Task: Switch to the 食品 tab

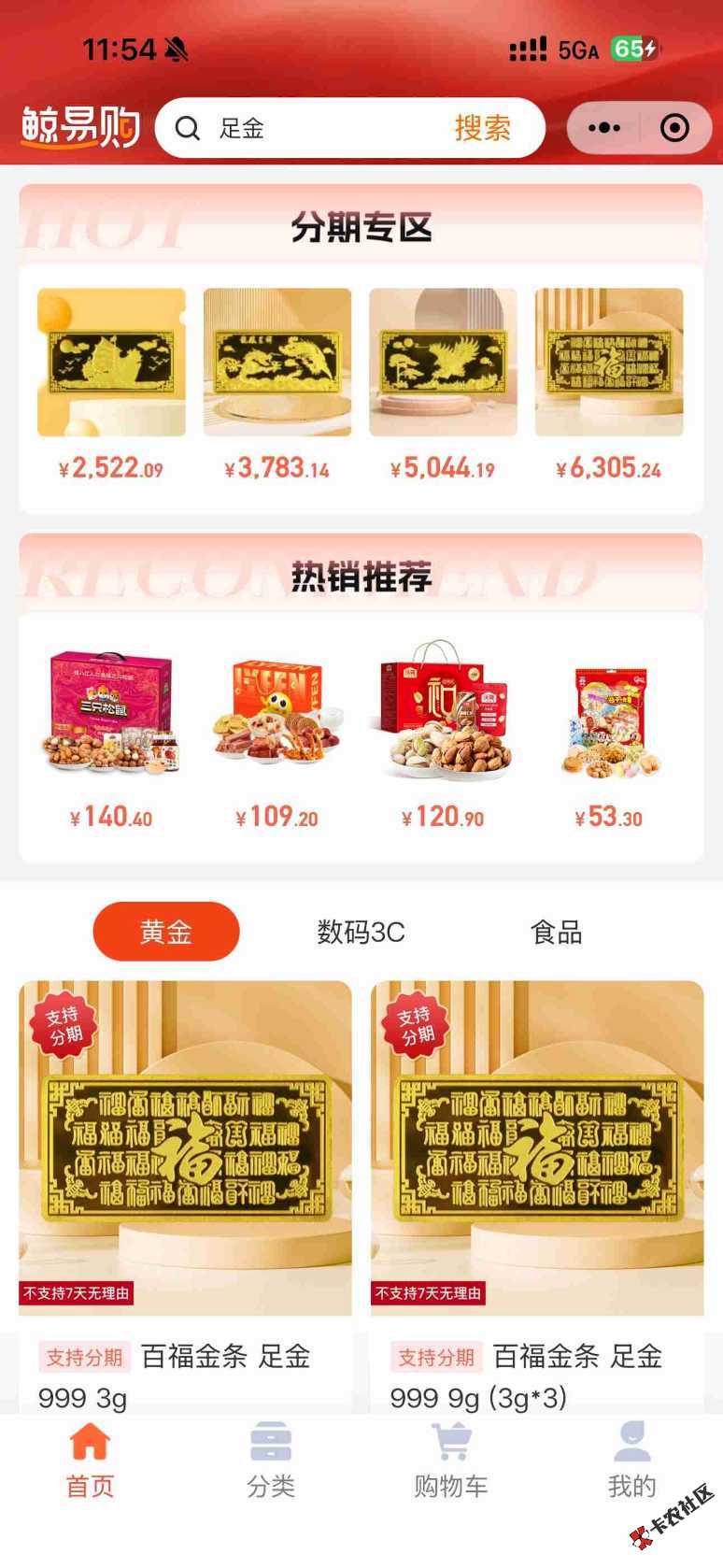Action: (556, 932)
